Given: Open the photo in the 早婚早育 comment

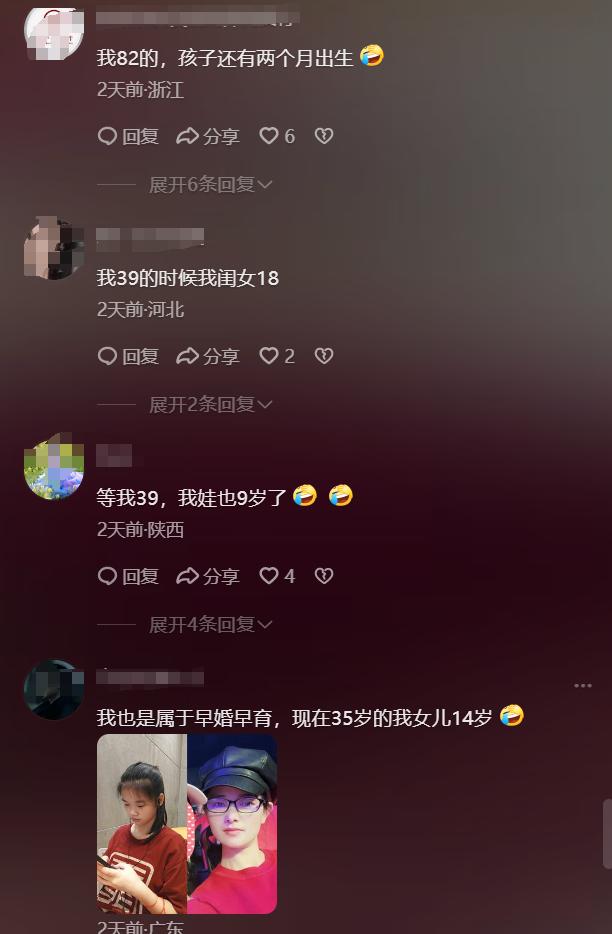Looking at the screenshot, I should [x=187, y=823].
